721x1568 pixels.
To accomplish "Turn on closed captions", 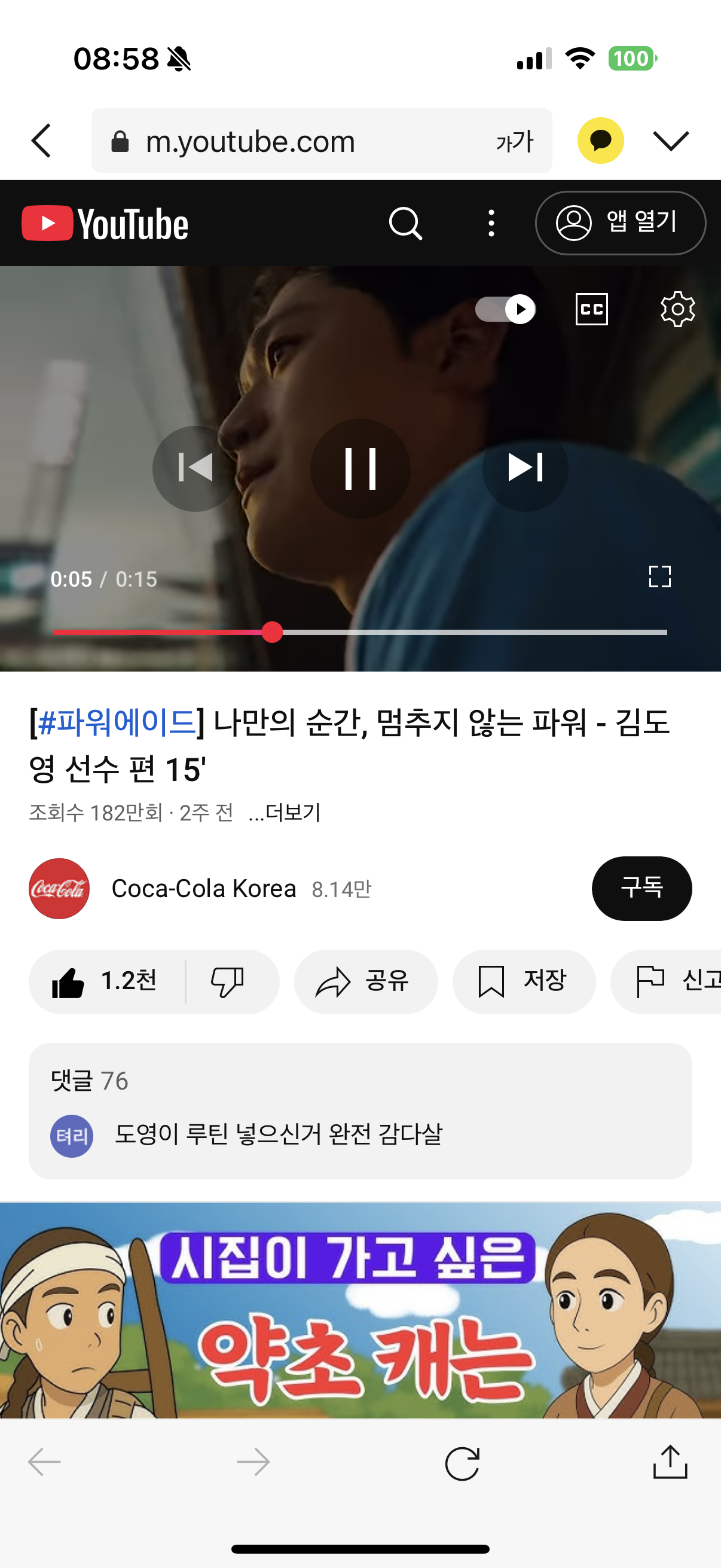I will coord(591,309).
